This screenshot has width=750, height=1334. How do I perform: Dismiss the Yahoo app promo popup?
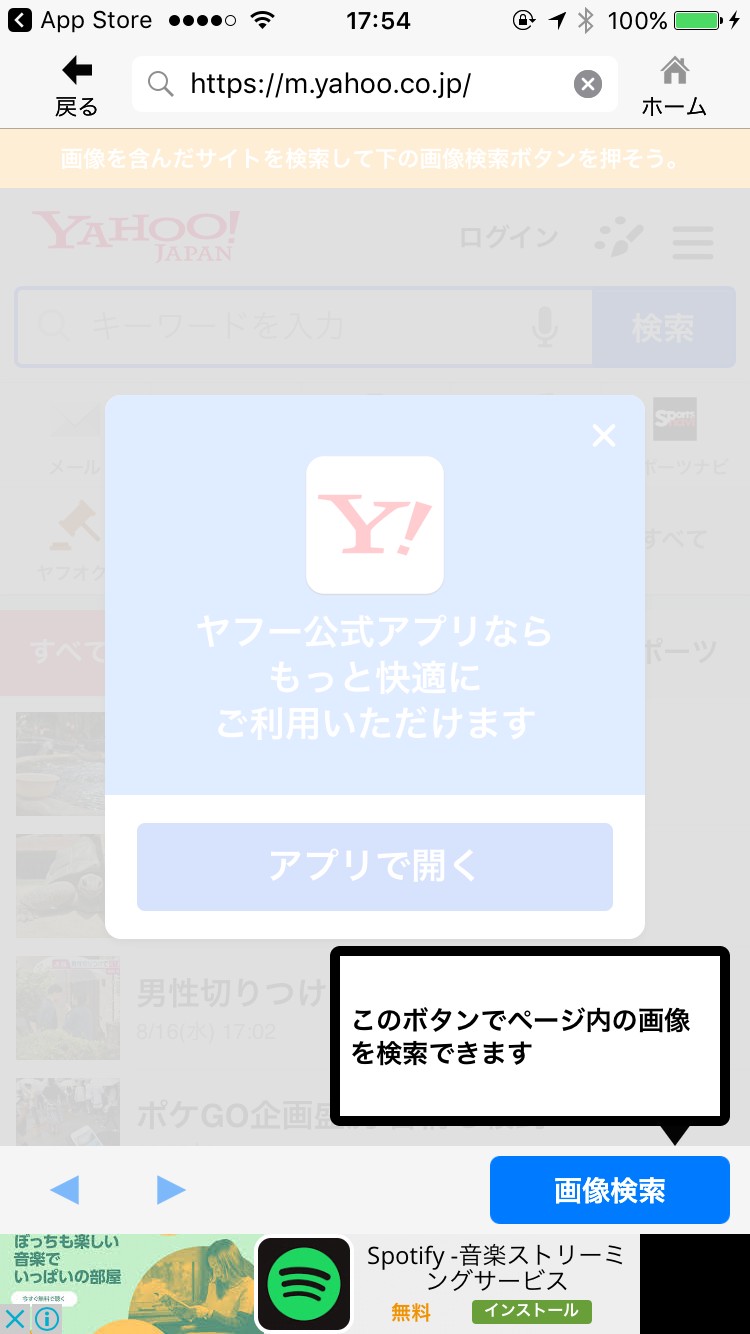[604, 435]
